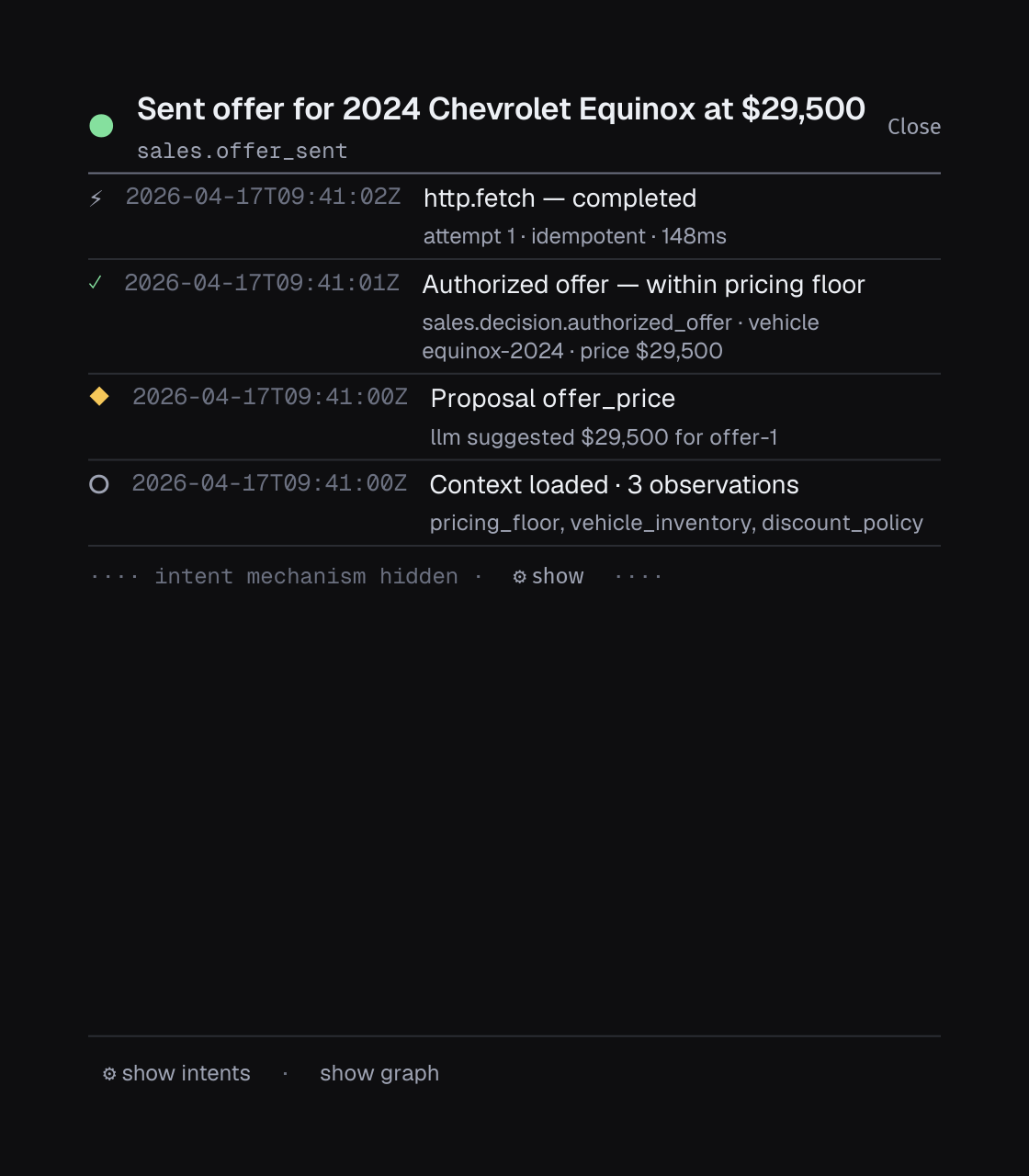
Task: Click the lightning icon on the http.fetch event
Action: pyautogui.click(x=97, y=197)
